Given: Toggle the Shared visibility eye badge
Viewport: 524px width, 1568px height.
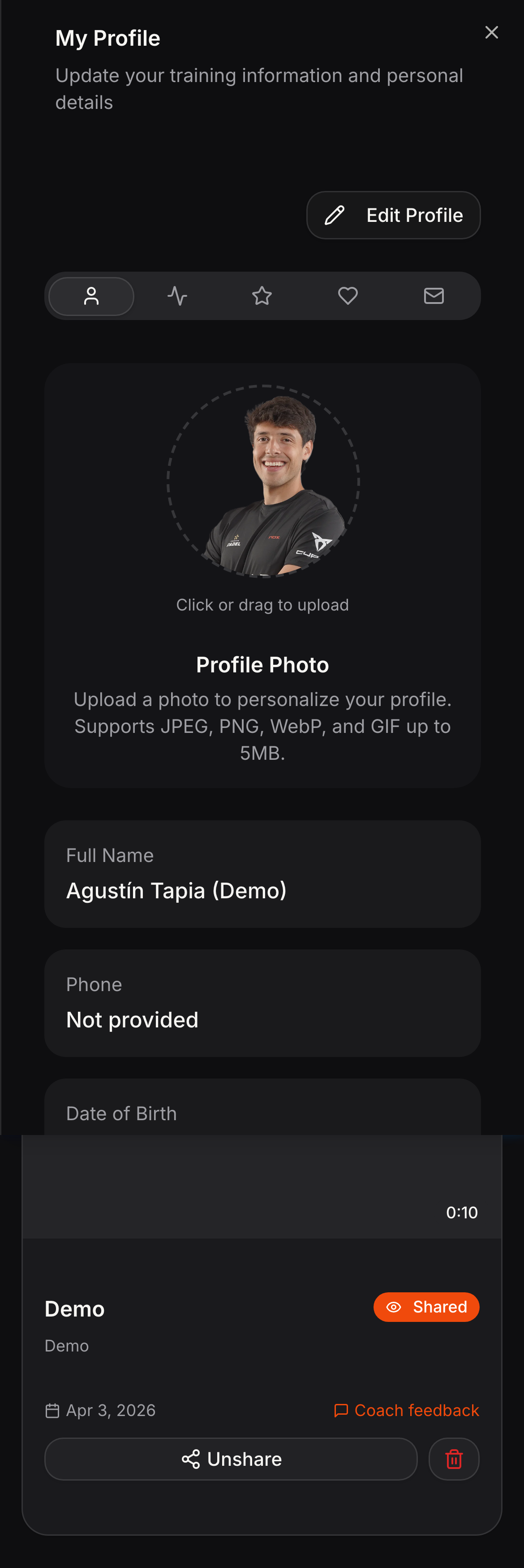Looking at the screenshot, I should point(395,1307).
